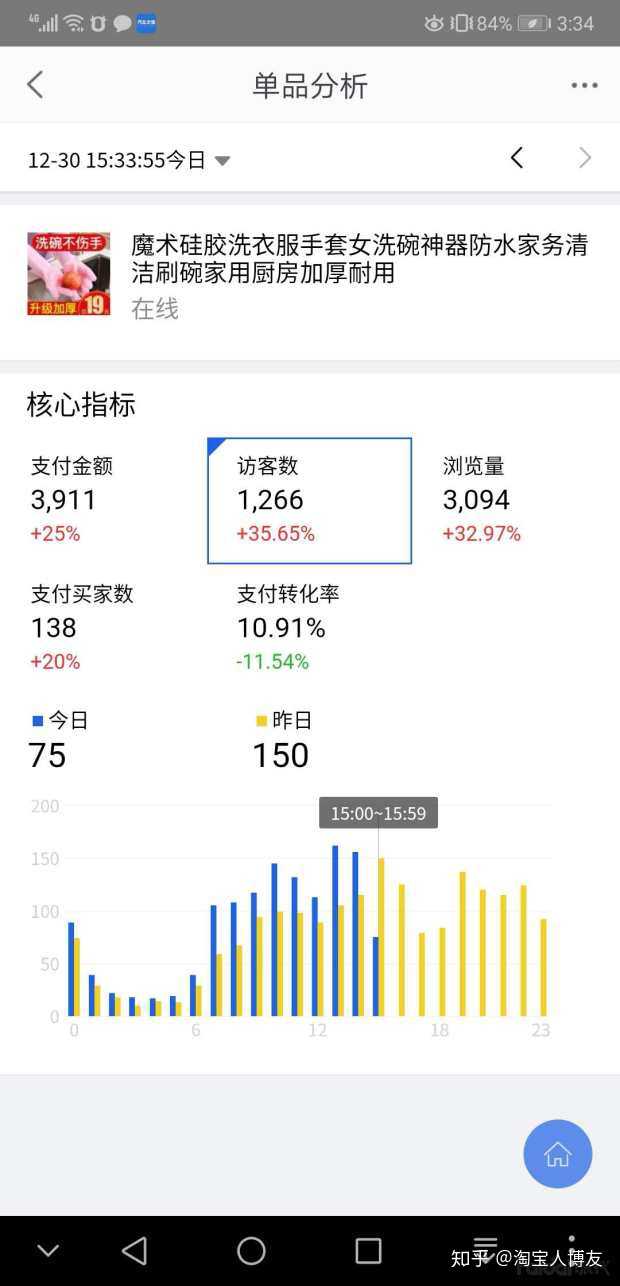Tap system back triangle in navigation bar
Image resolution: width=620 pixels, height=1286 pixels.
tap(134, 1250)
